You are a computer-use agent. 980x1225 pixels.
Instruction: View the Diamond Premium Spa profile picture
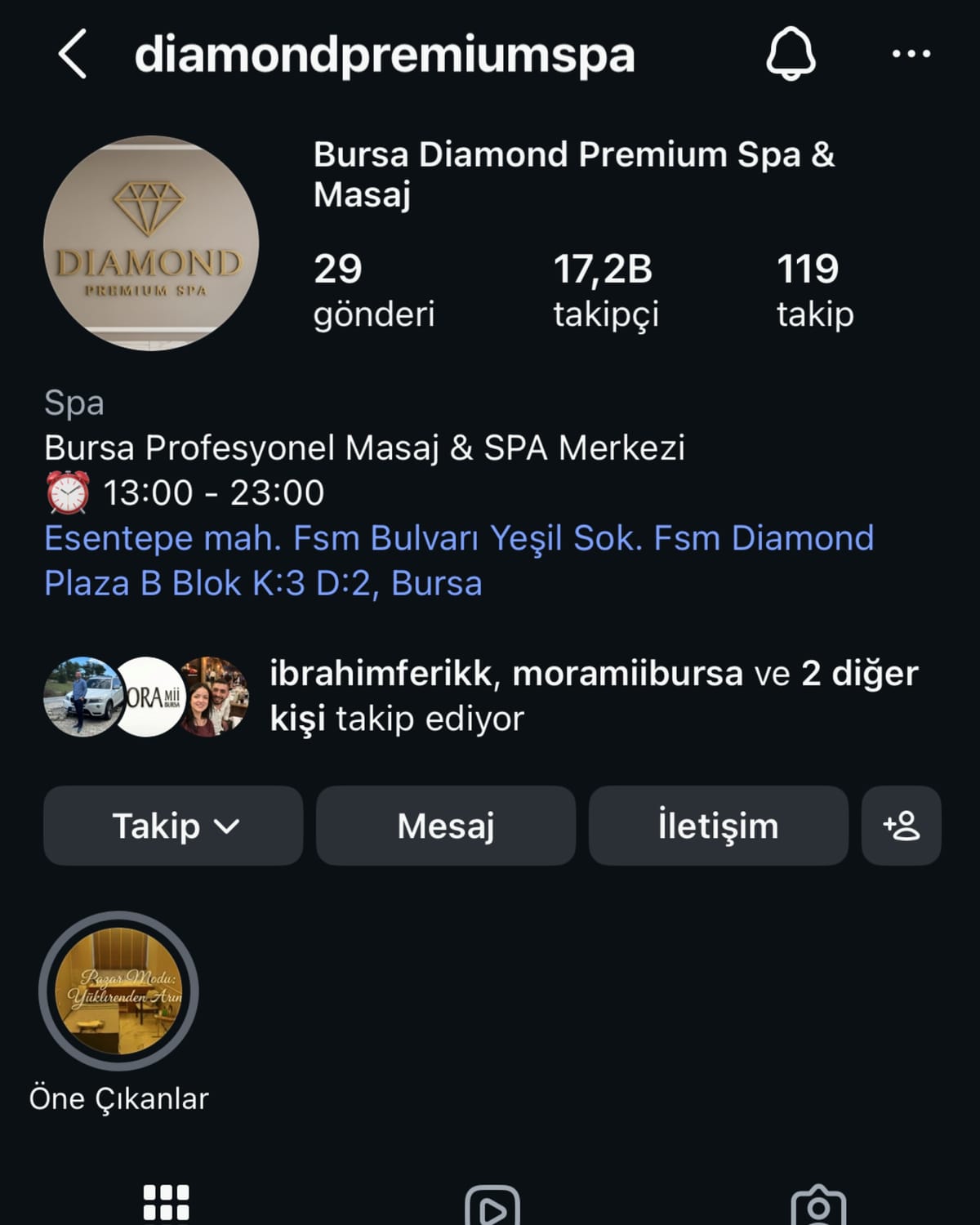point(151,243)
